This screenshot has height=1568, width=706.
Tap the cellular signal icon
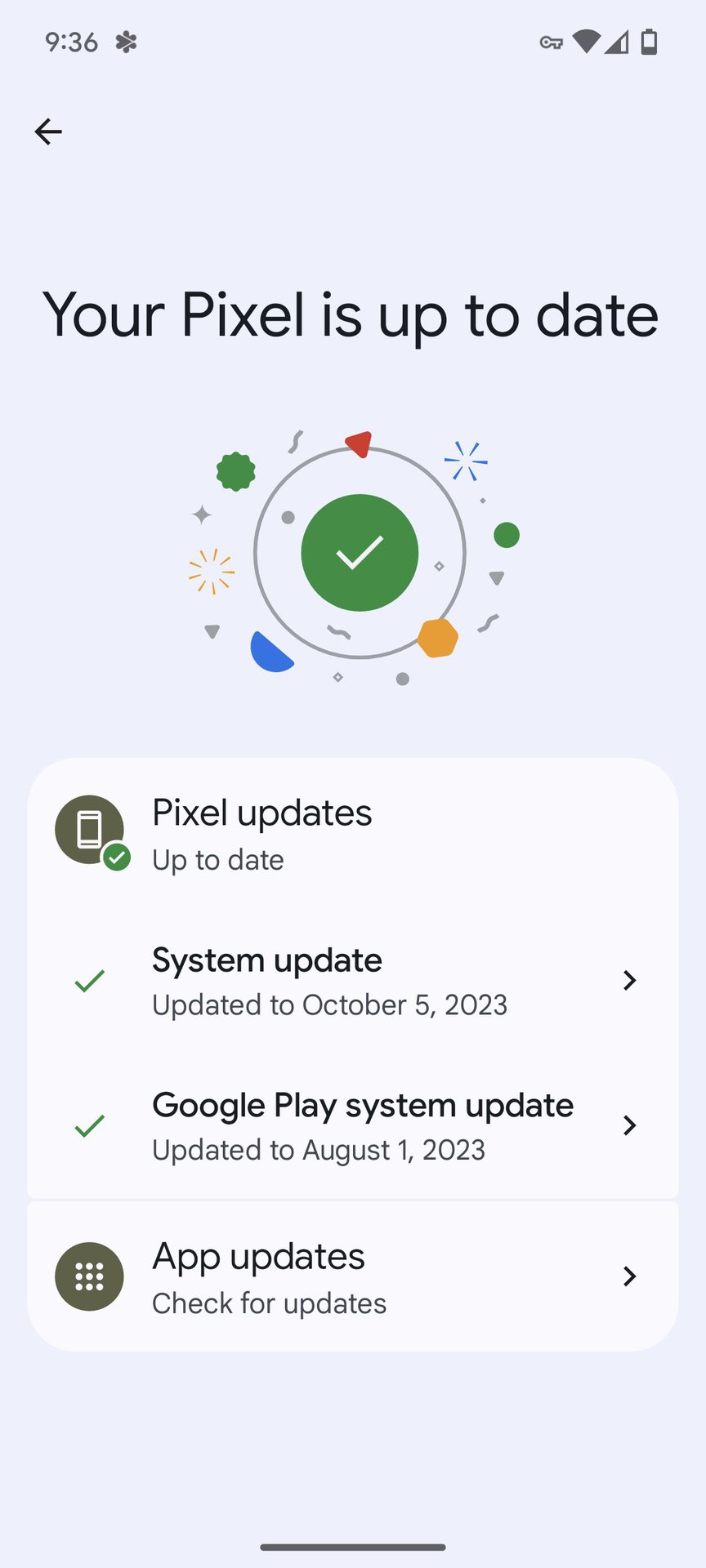(x=619, y=42)
